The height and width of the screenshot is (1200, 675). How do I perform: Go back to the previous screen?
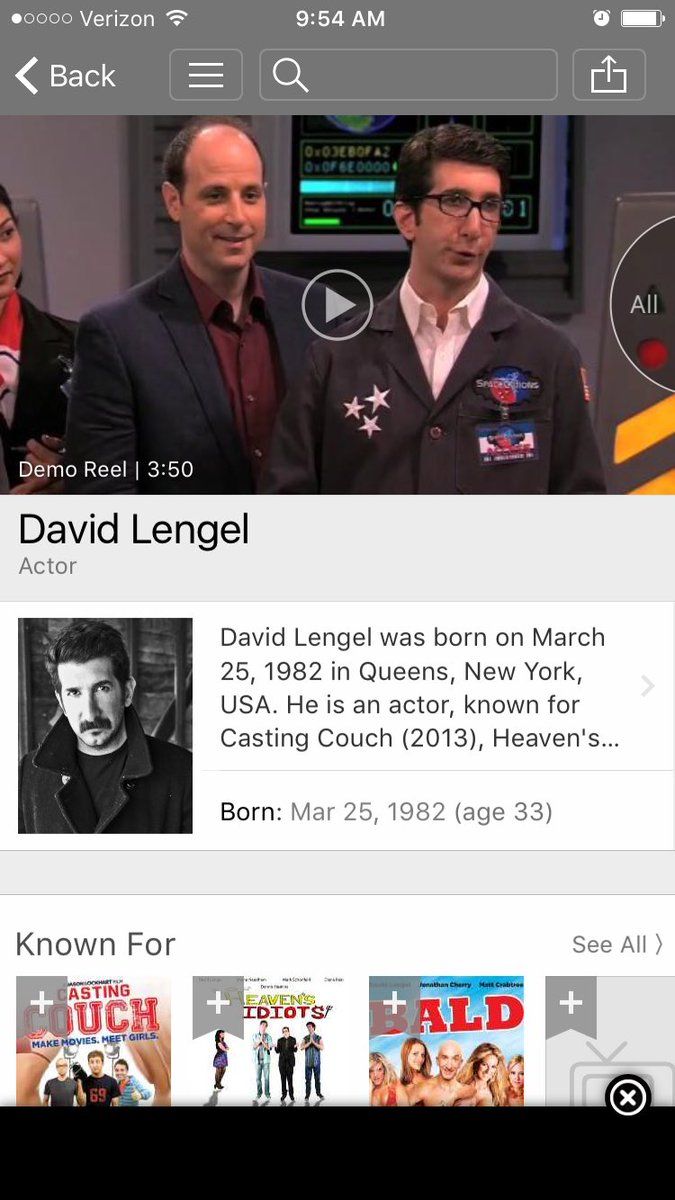tap(65, 76)
